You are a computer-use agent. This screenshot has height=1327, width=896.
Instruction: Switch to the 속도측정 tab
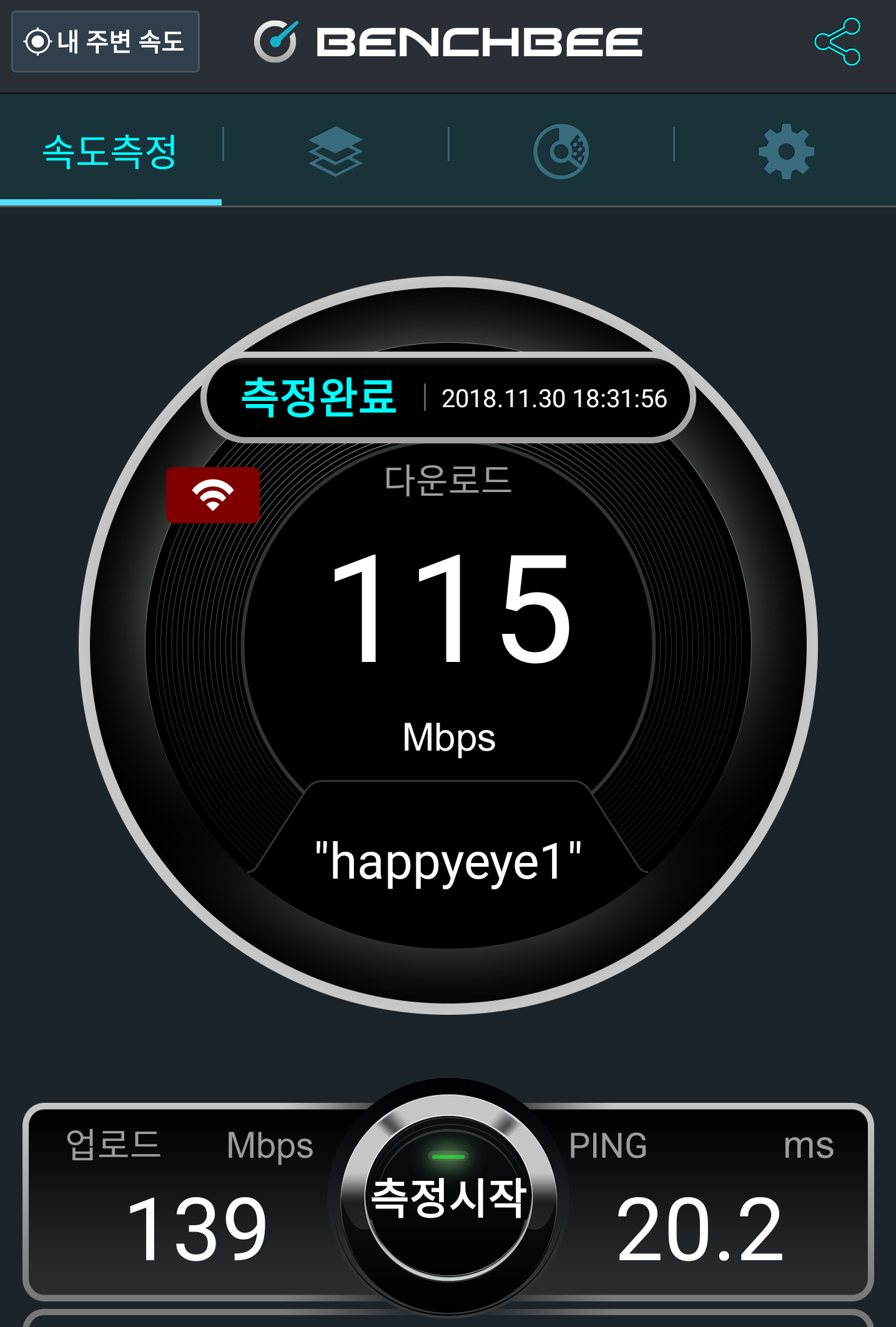[111, 152]
